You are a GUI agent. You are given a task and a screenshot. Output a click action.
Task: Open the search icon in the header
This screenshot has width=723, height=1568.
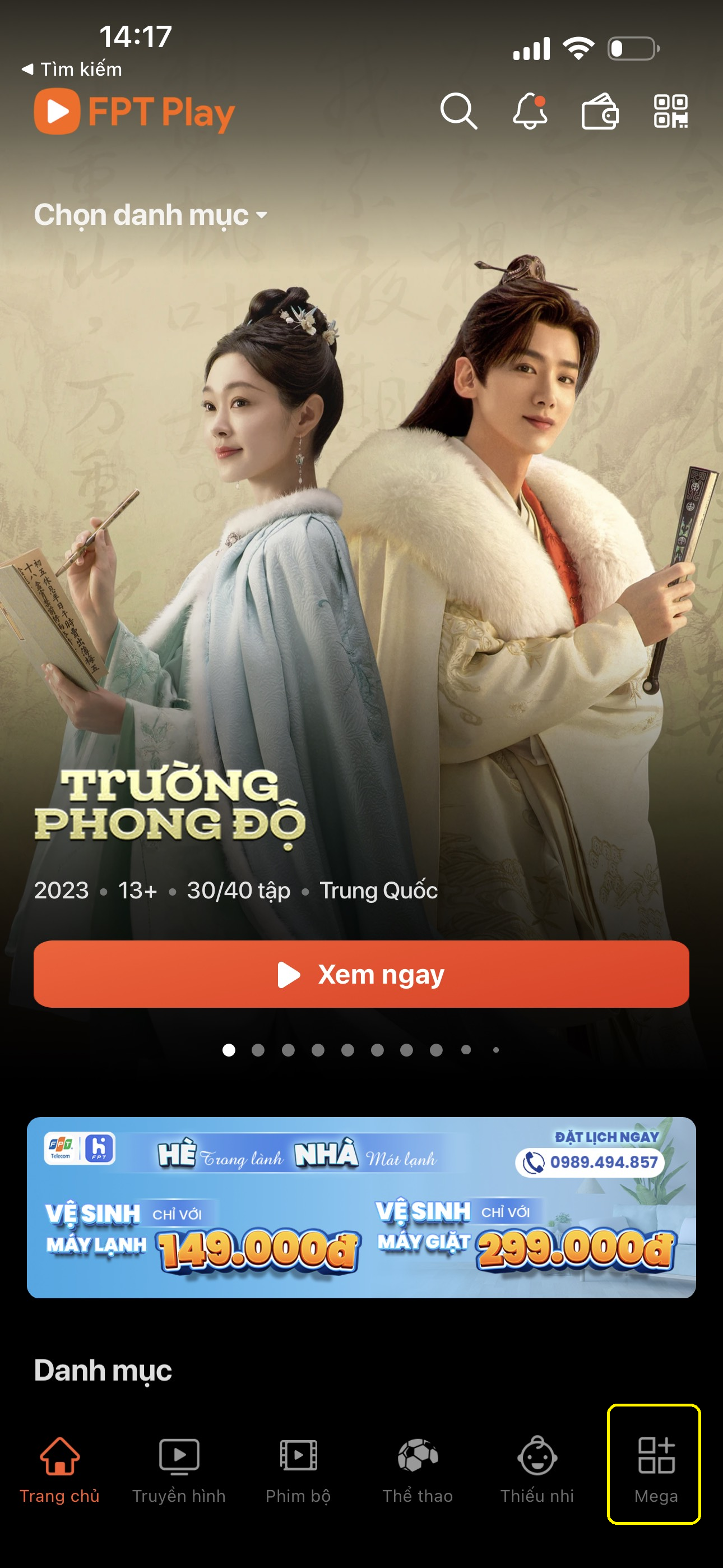(x=458, y=111)
